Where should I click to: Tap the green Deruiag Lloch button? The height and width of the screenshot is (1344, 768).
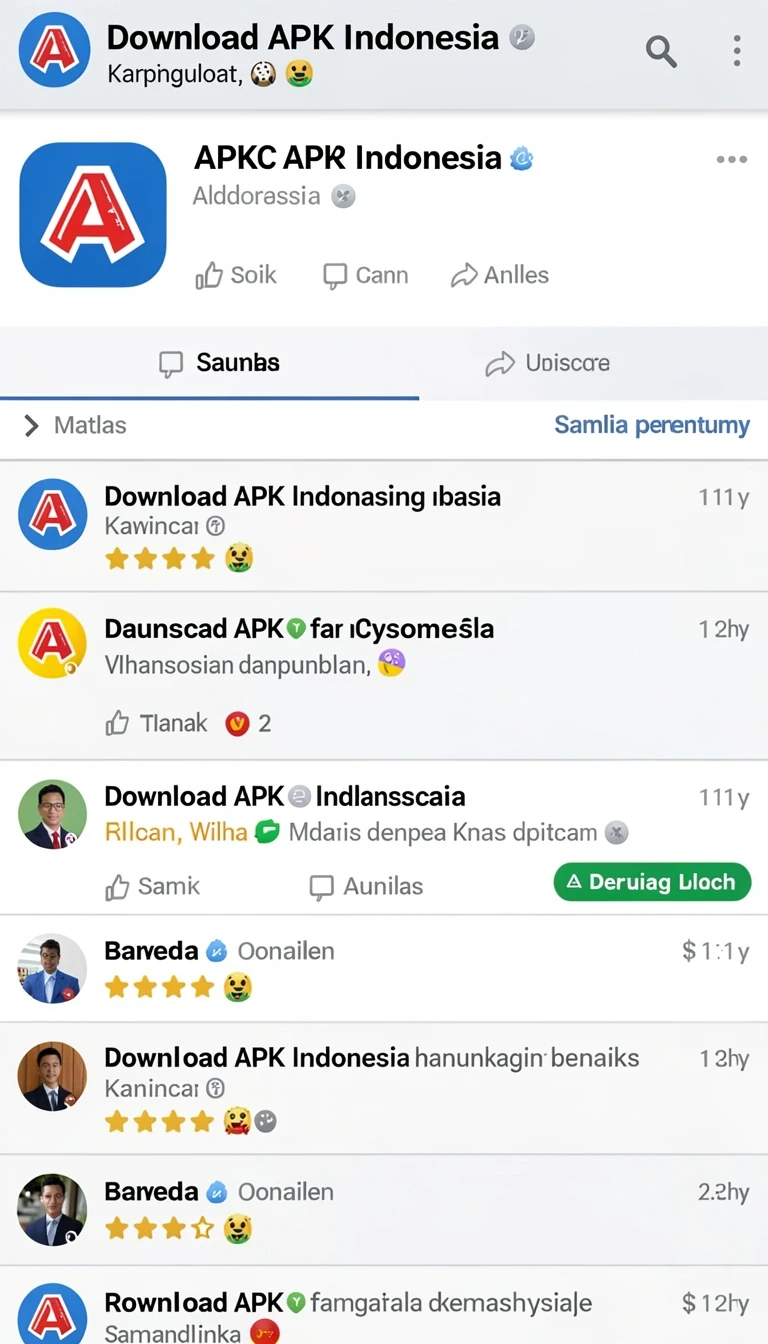[652, 882]
